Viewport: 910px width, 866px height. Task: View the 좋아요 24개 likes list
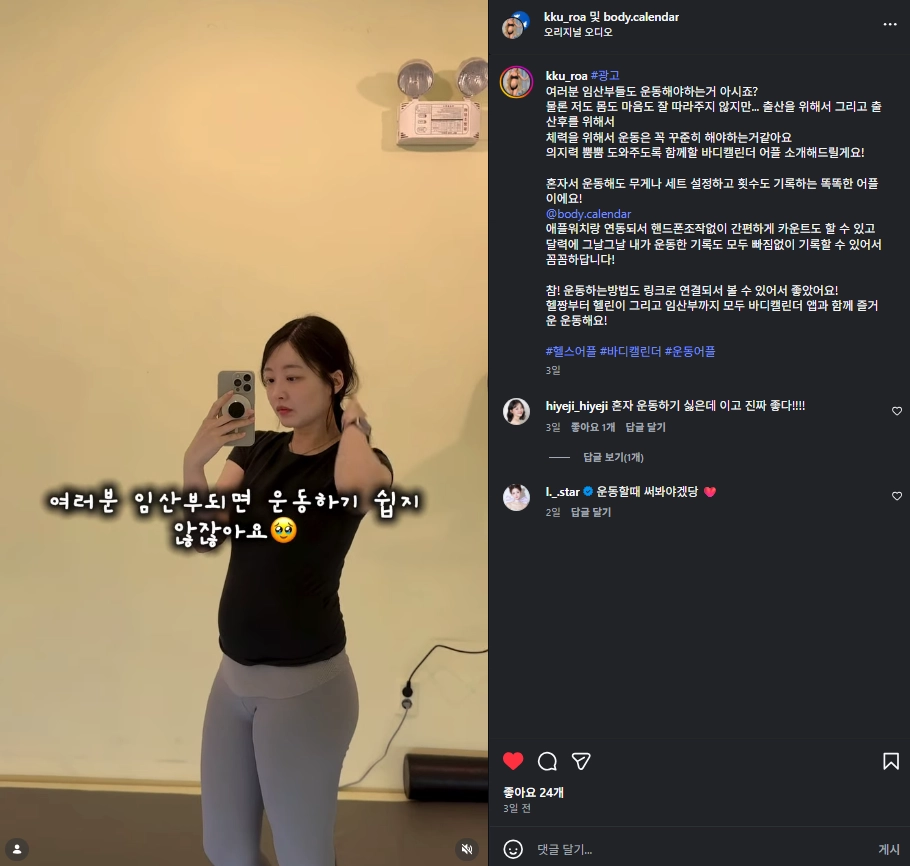point(533,791)
